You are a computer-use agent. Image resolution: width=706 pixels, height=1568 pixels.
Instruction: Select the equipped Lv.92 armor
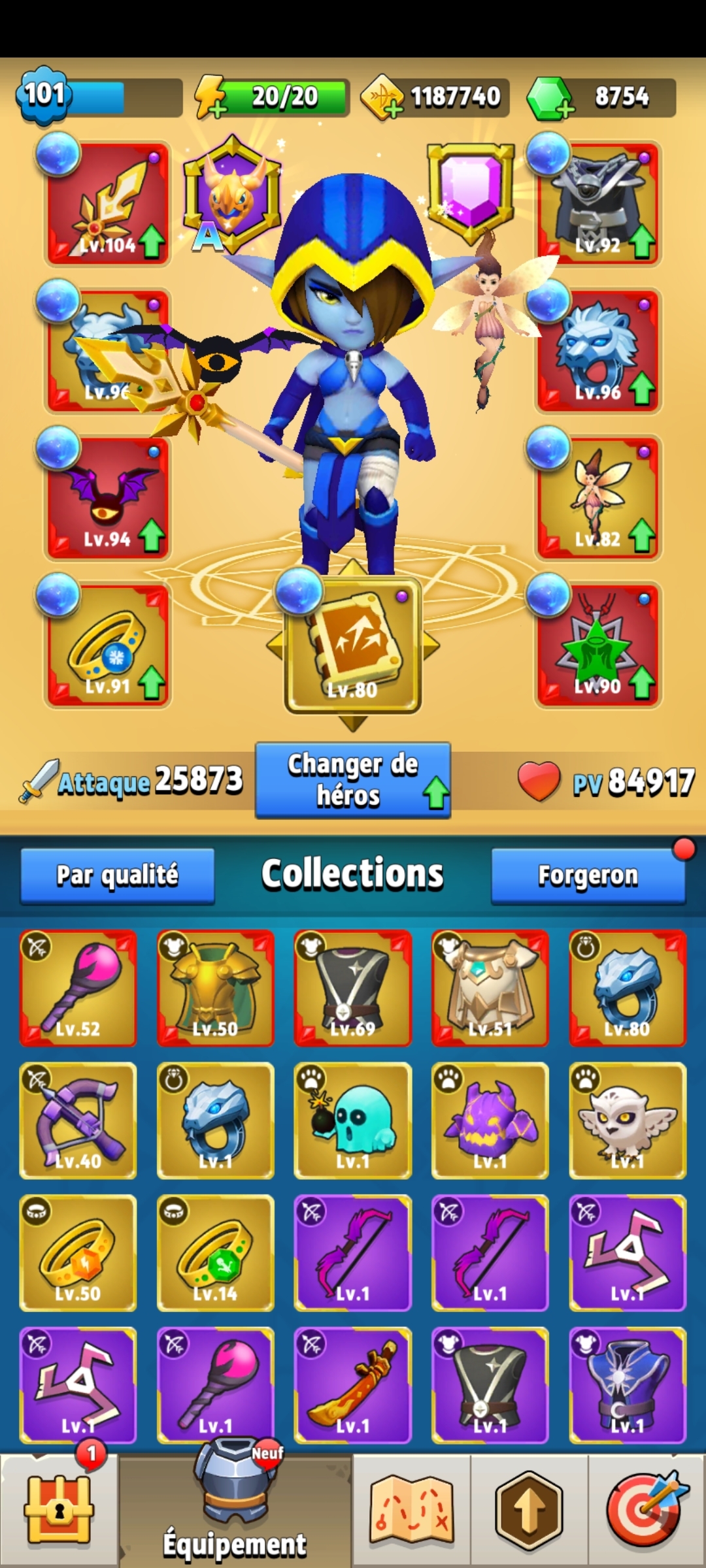598,204
